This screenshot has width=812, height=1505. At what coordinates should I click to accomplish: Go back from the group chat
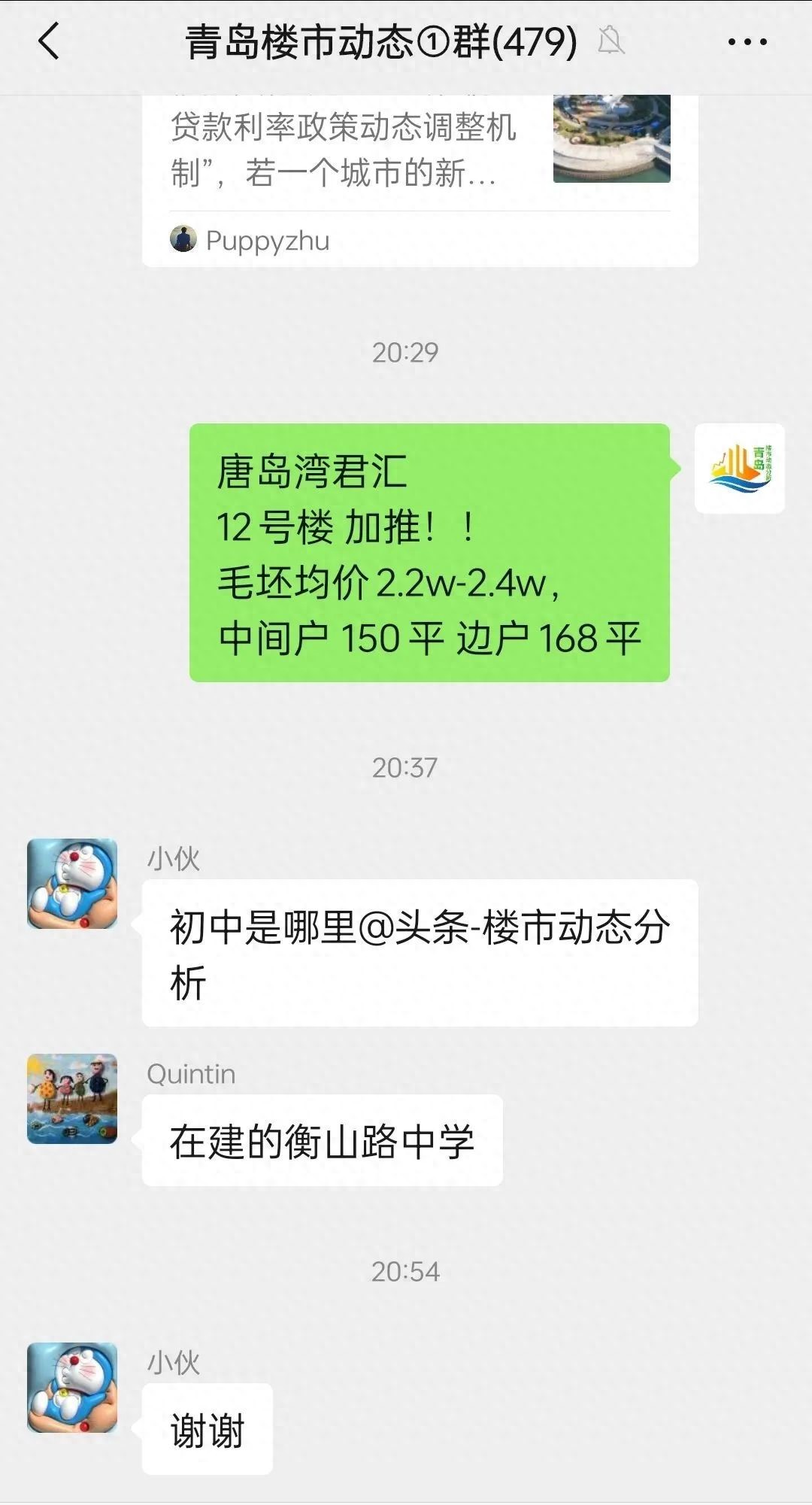(x=49, y=41)
